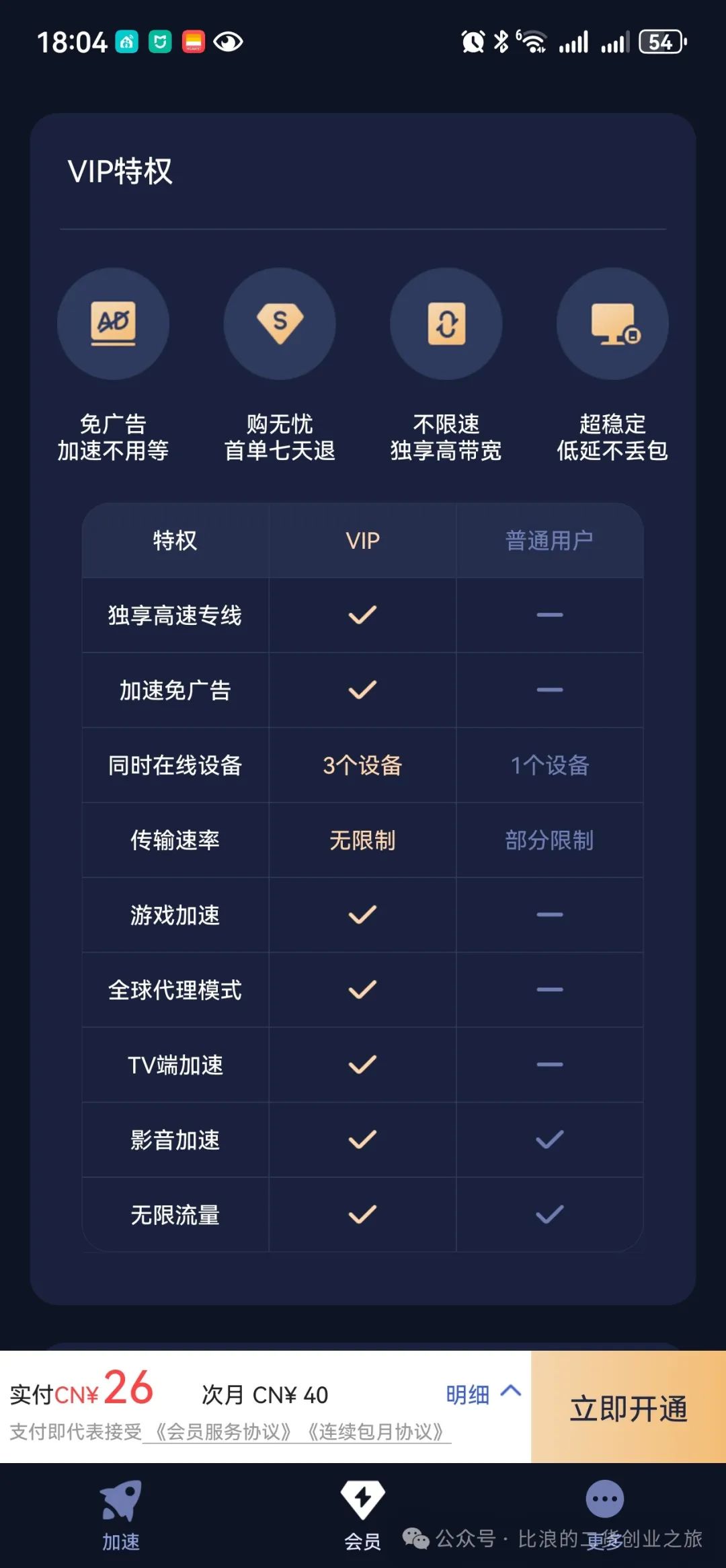
Task: Open the 《会员服务协议》 link
Action: coord(223,1431)
